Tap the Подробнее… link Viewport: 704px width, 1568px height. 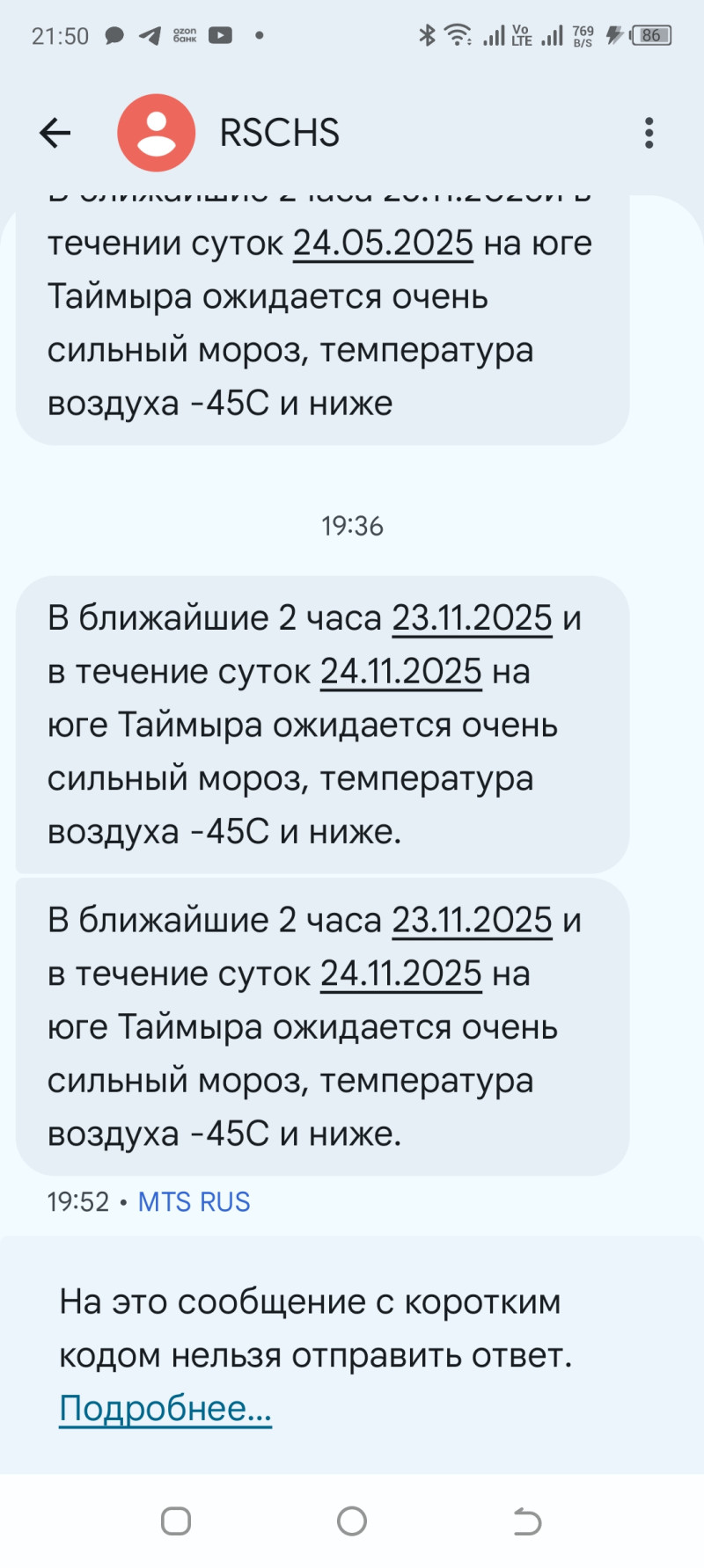pyautogui.click(x=165, y=1408)
